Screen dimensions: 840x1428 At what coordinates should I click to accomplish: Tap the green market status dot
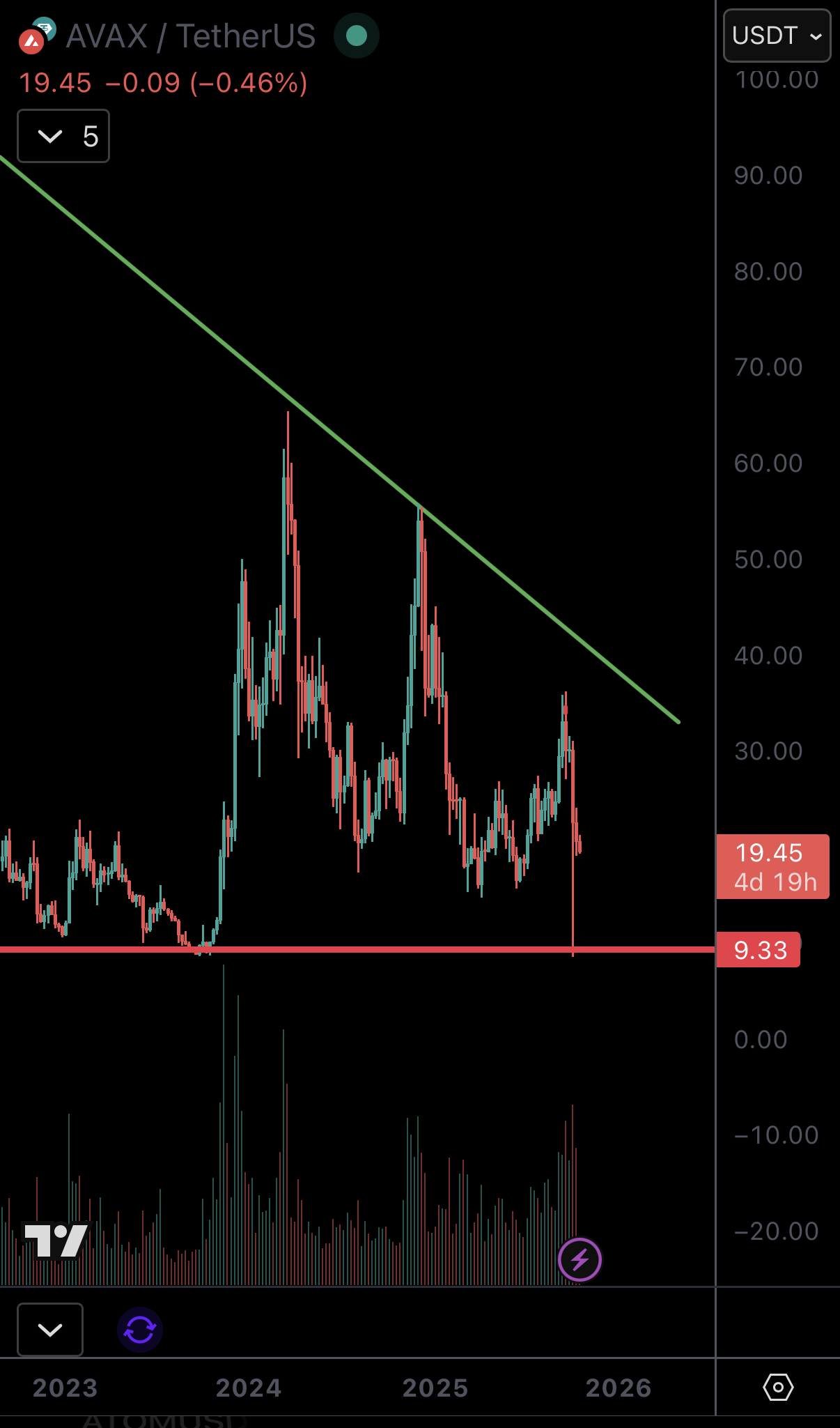click(x=357, y=36)
